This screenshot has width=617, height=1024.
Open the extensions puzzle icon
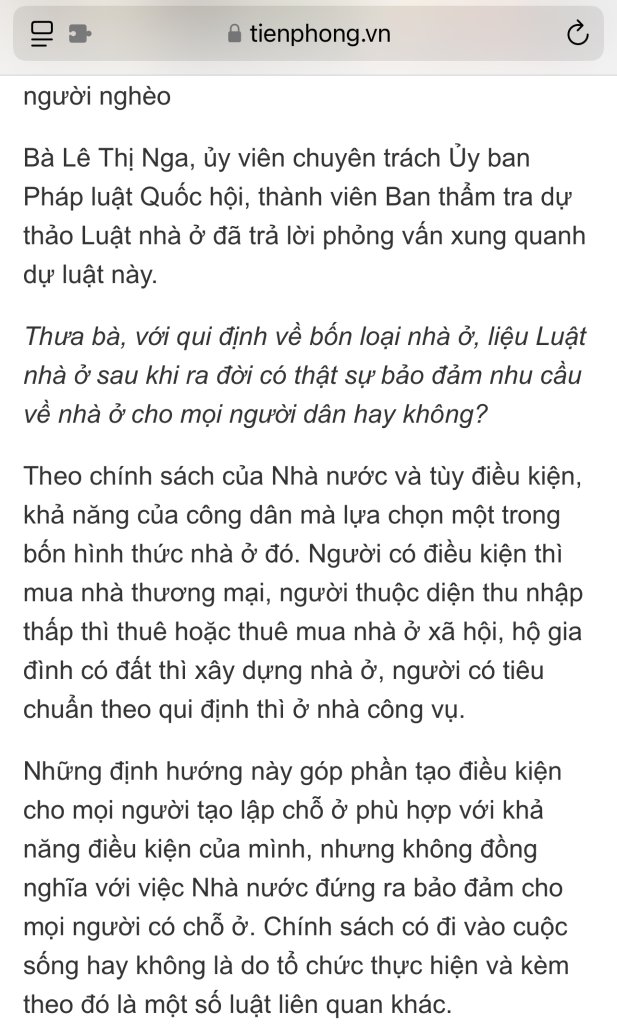(x=80, y=33)
